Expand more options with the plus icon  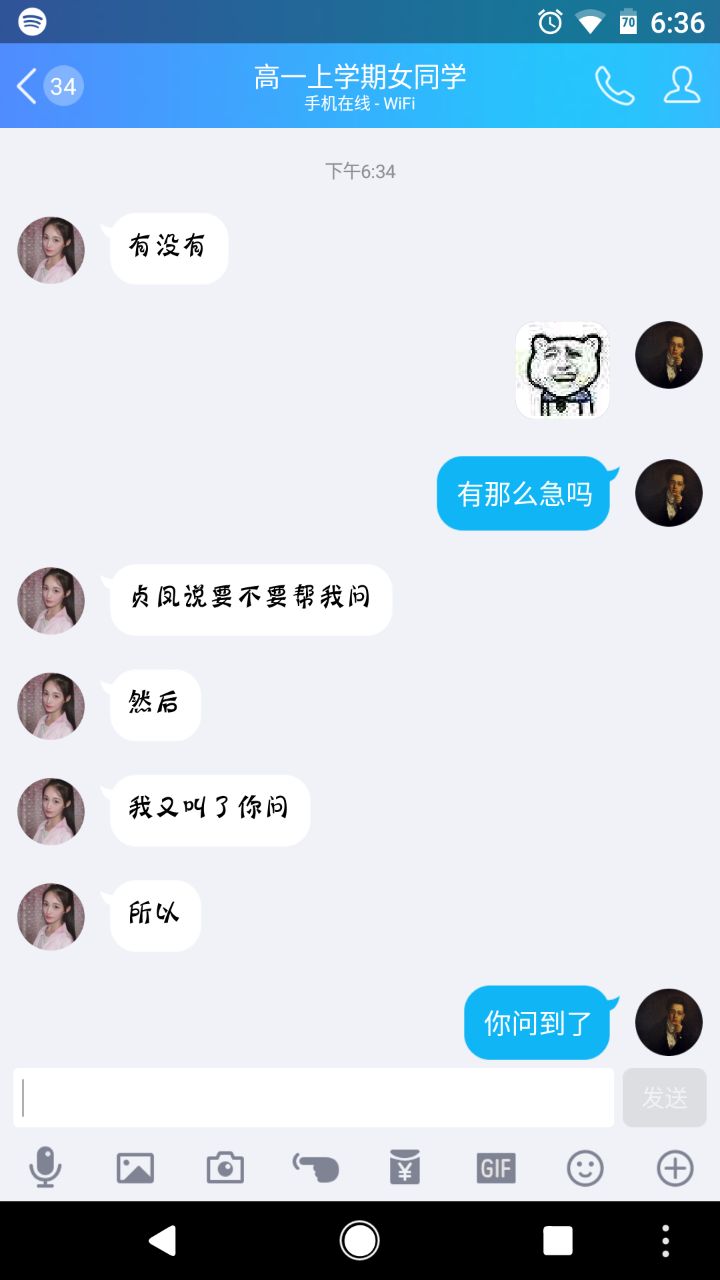point(675,1167)
